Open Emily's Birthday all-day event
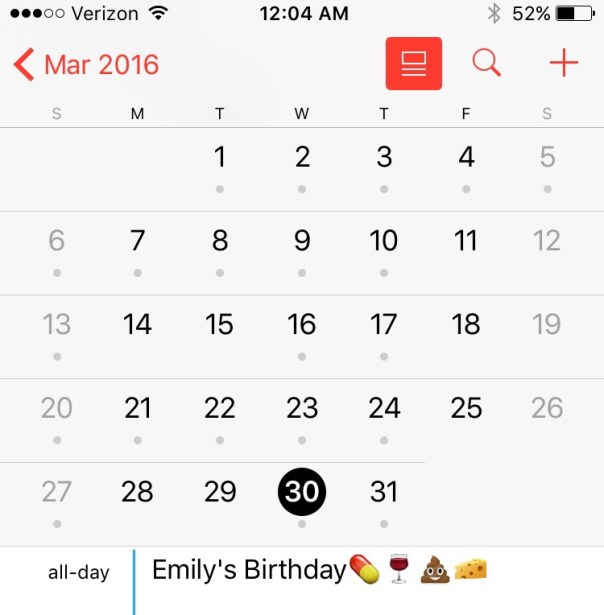Viewport: 604px width, 615px height. [x=320, y=570]
